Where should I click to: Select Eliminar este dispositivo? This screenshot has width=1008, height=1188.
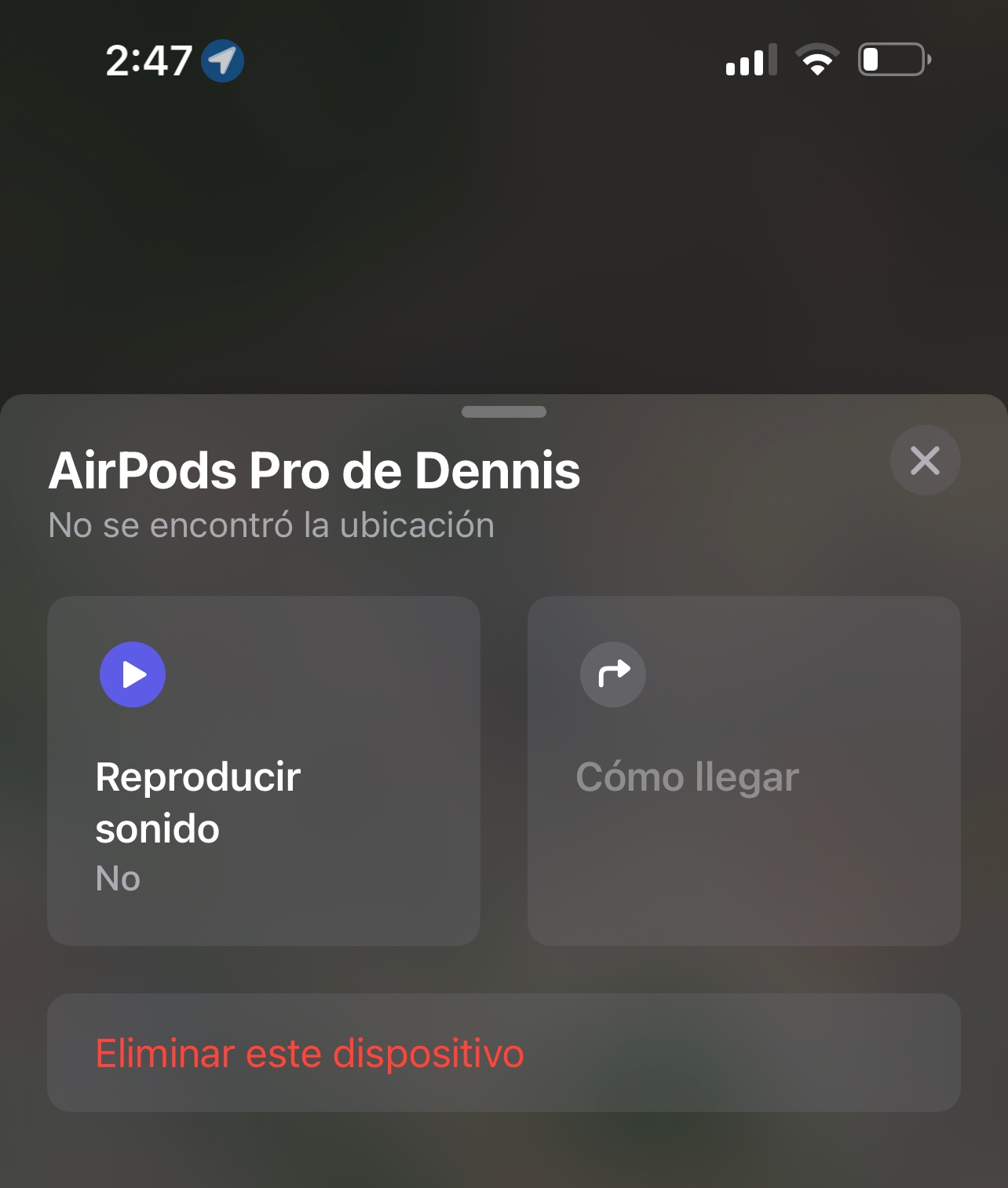tap(503, 1052)
